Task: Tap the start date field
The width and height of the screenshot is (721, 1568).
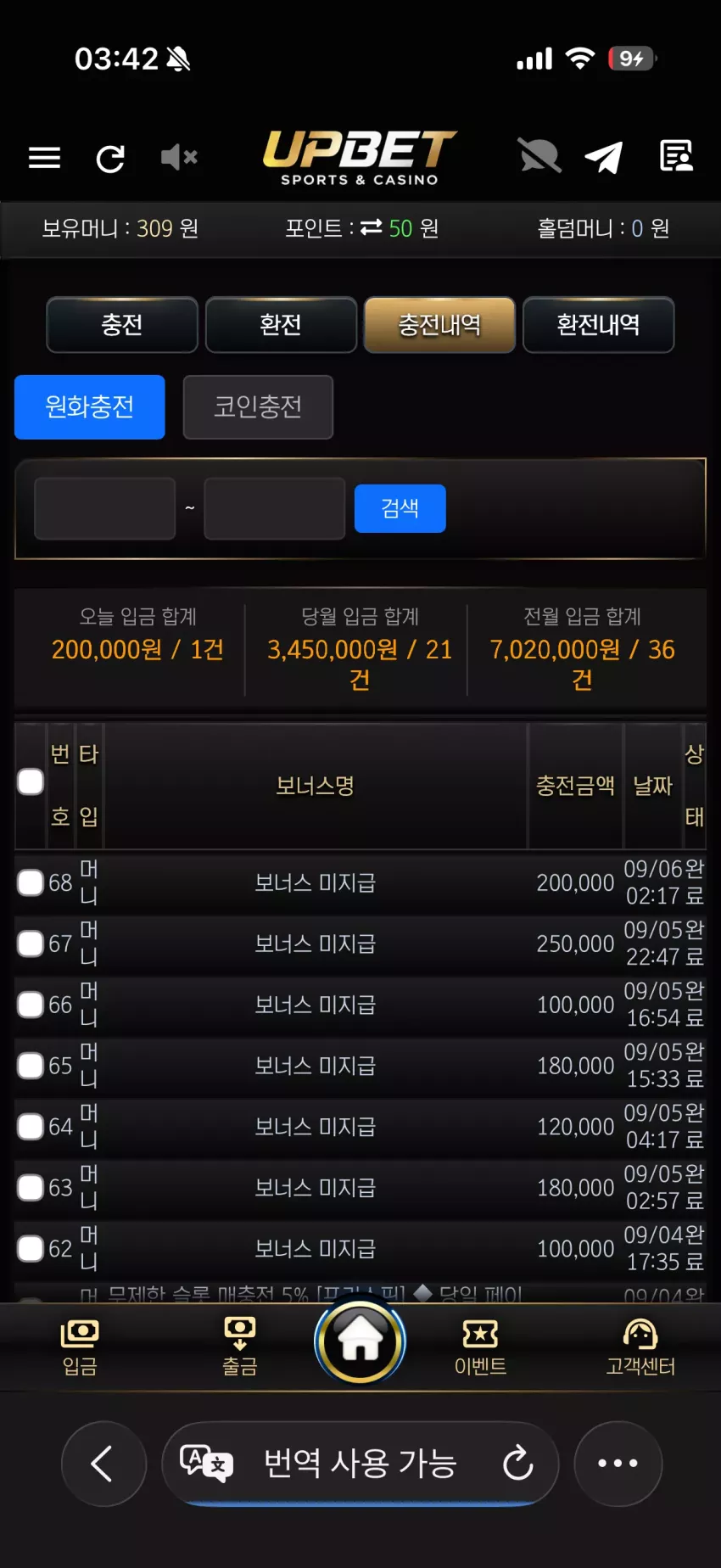Action: (x=104, y=508)
